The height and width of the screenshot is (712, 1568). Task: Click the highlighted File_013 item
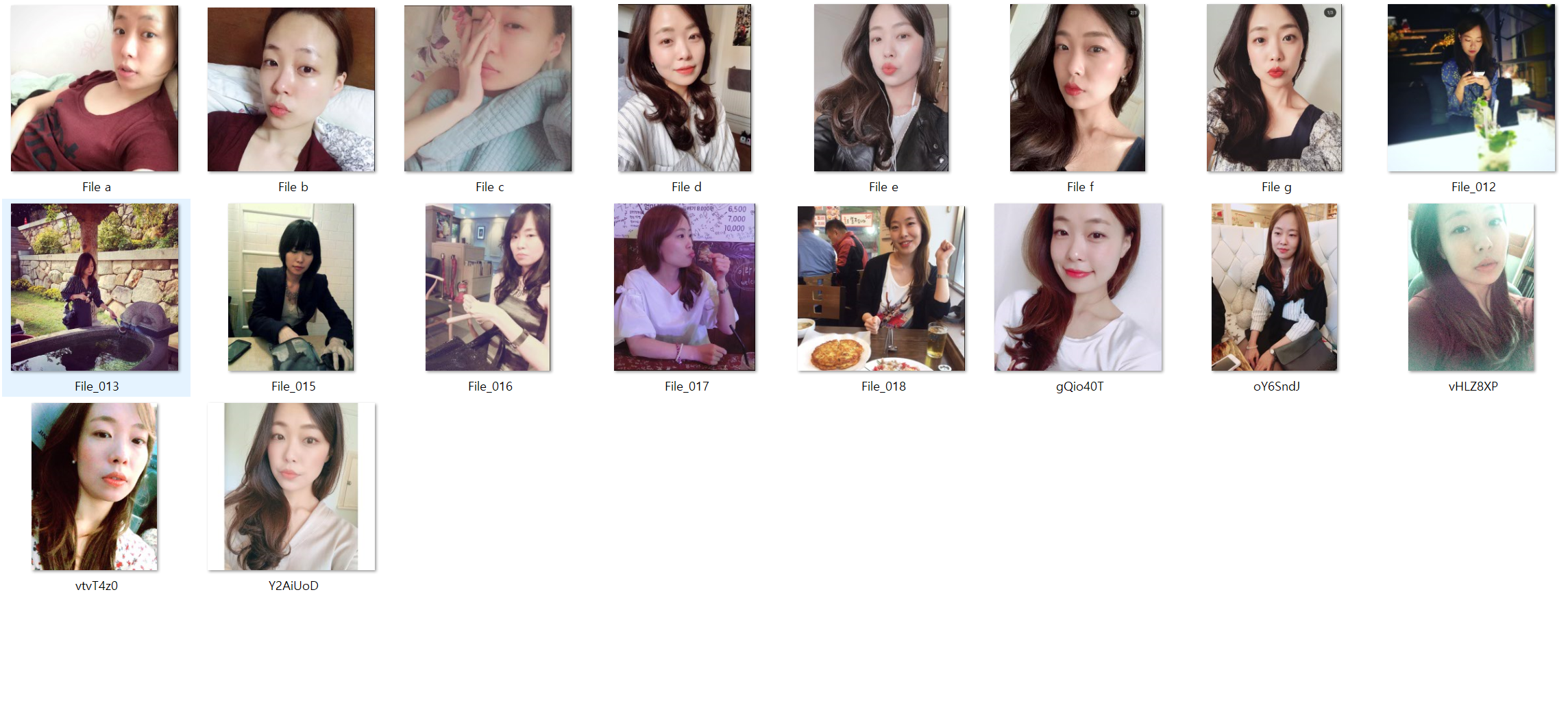pyautogui.click(x=95, y=287)
